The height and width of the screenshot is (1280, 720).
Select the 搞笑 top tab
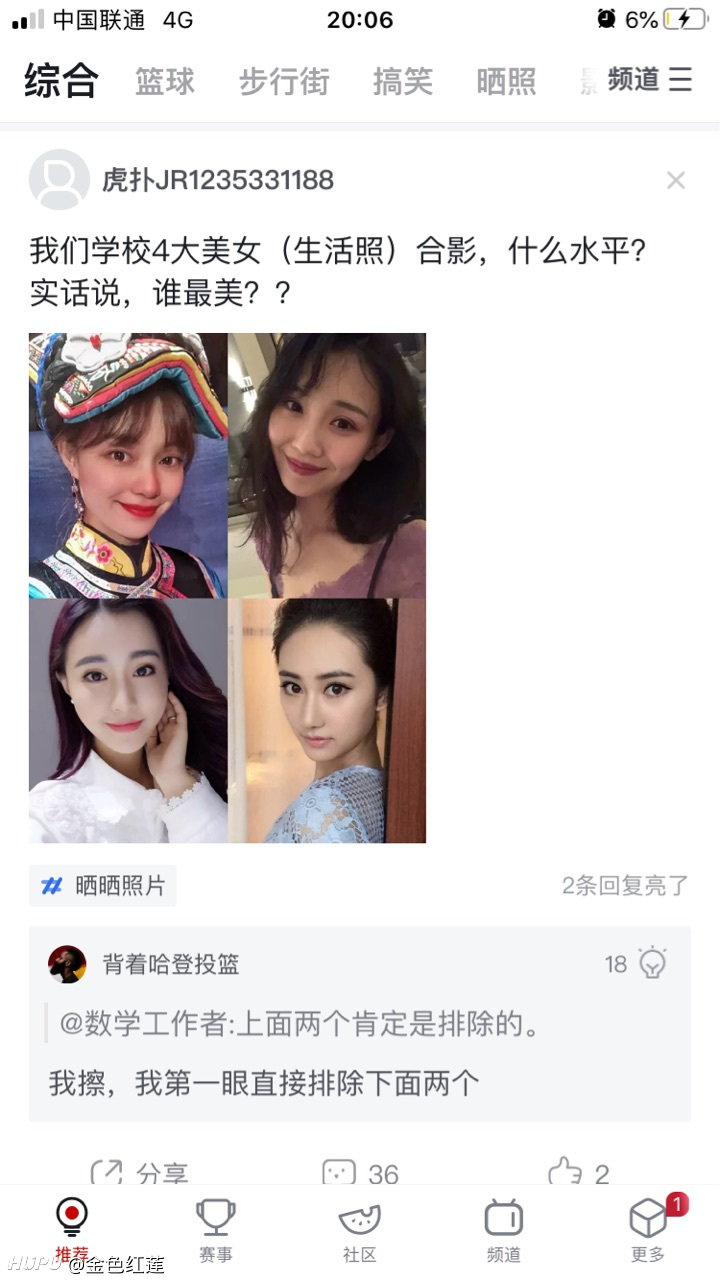[x=403, y=81]
